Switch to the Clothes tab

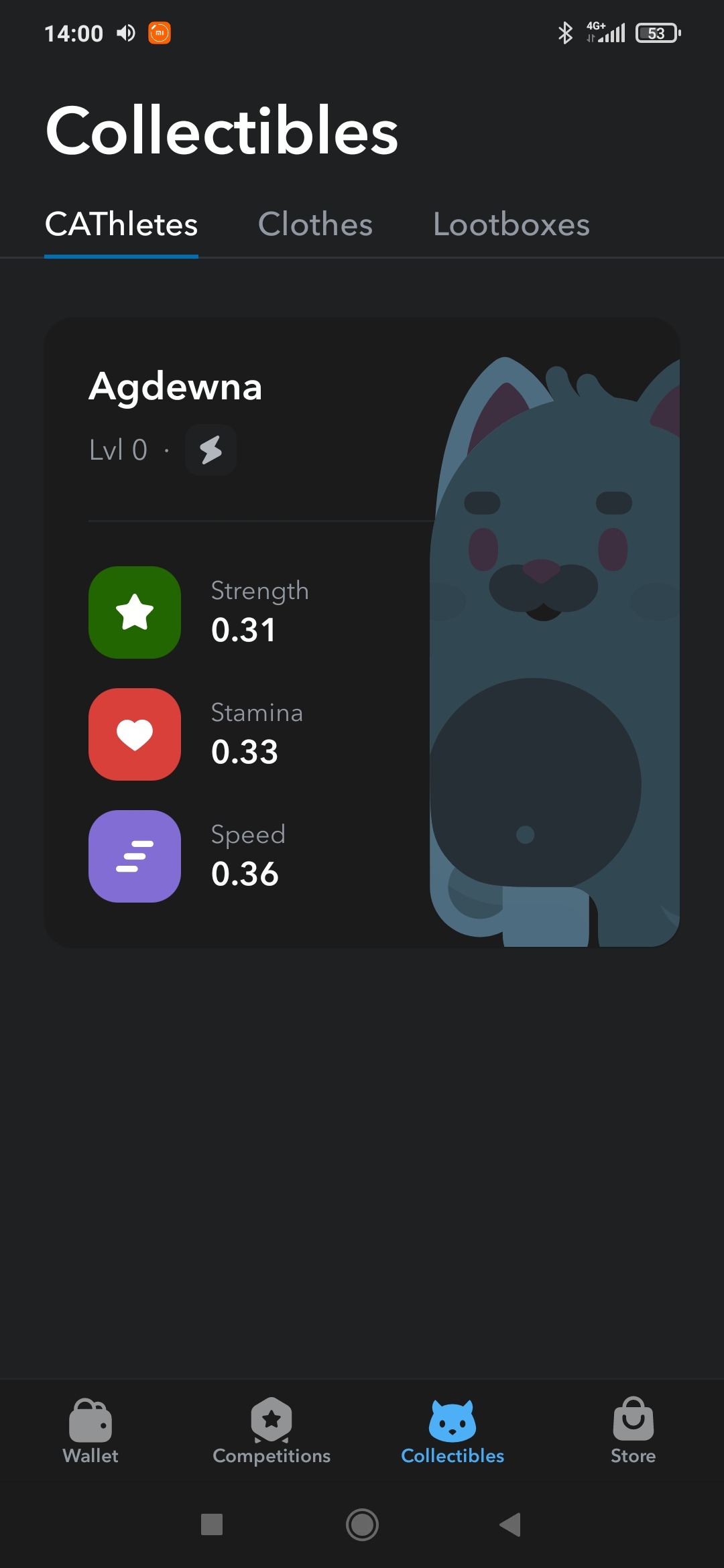tap(315, 224)
